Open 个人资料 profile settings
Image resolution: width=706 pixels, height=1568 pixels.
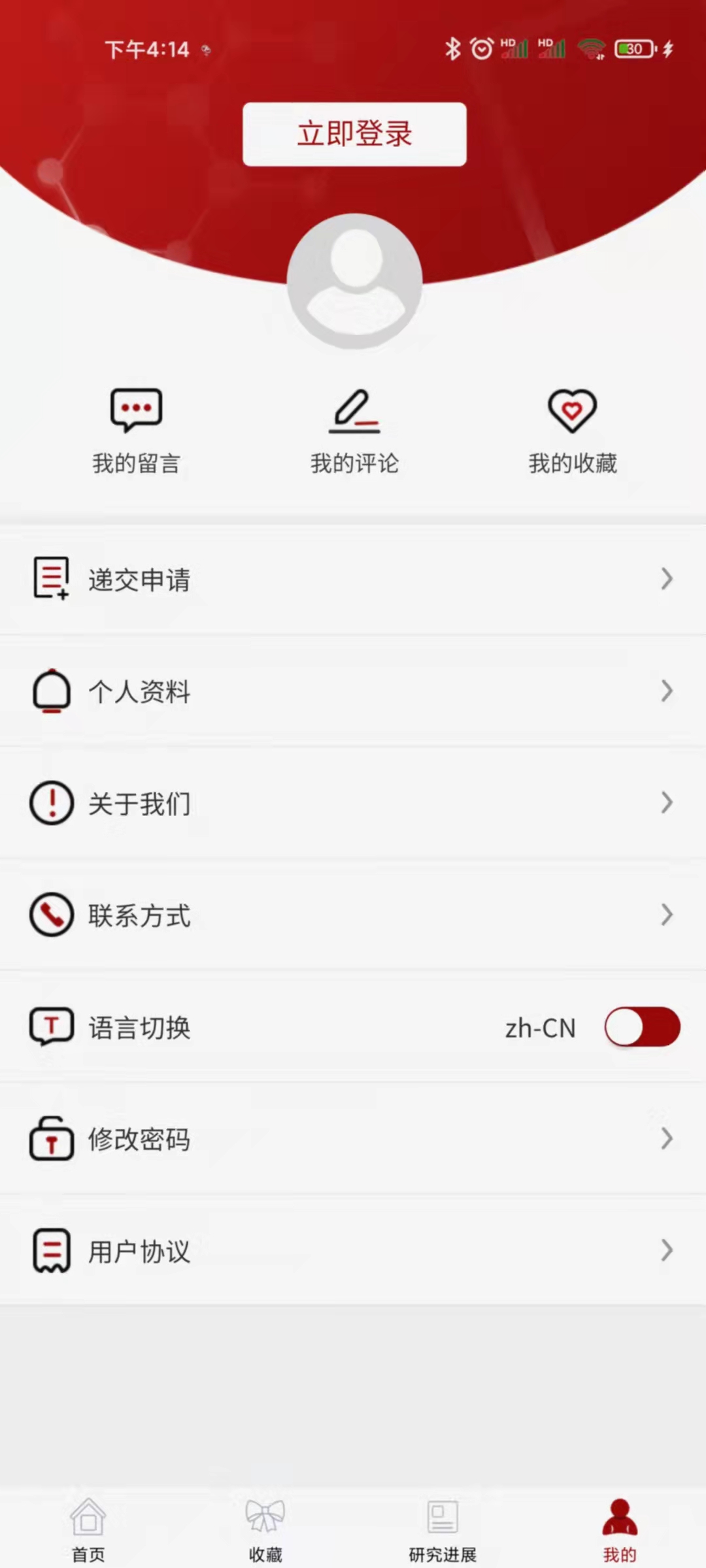(353, 691)
